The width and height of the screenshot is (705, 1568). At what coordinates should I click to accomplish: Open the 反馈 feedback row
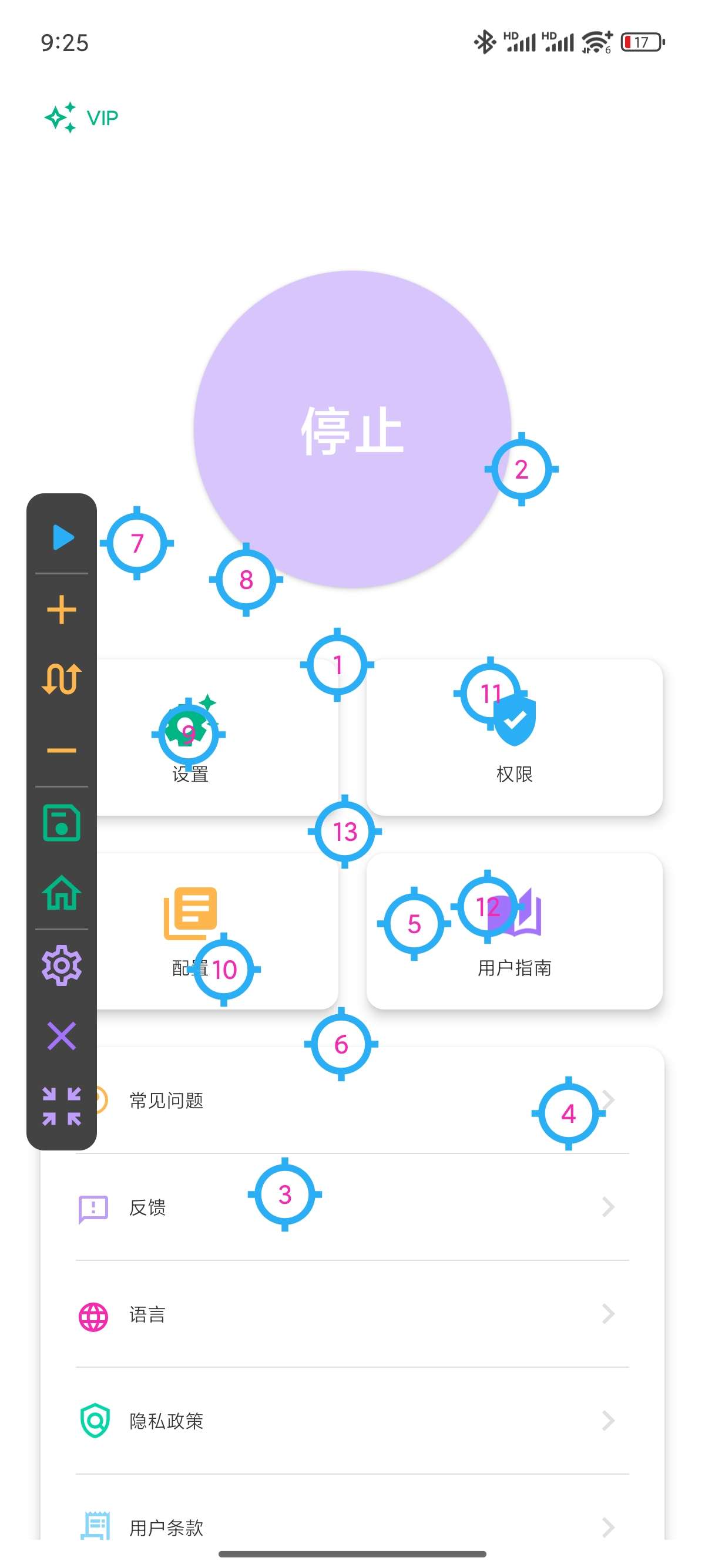click(x=426, y=1207)
